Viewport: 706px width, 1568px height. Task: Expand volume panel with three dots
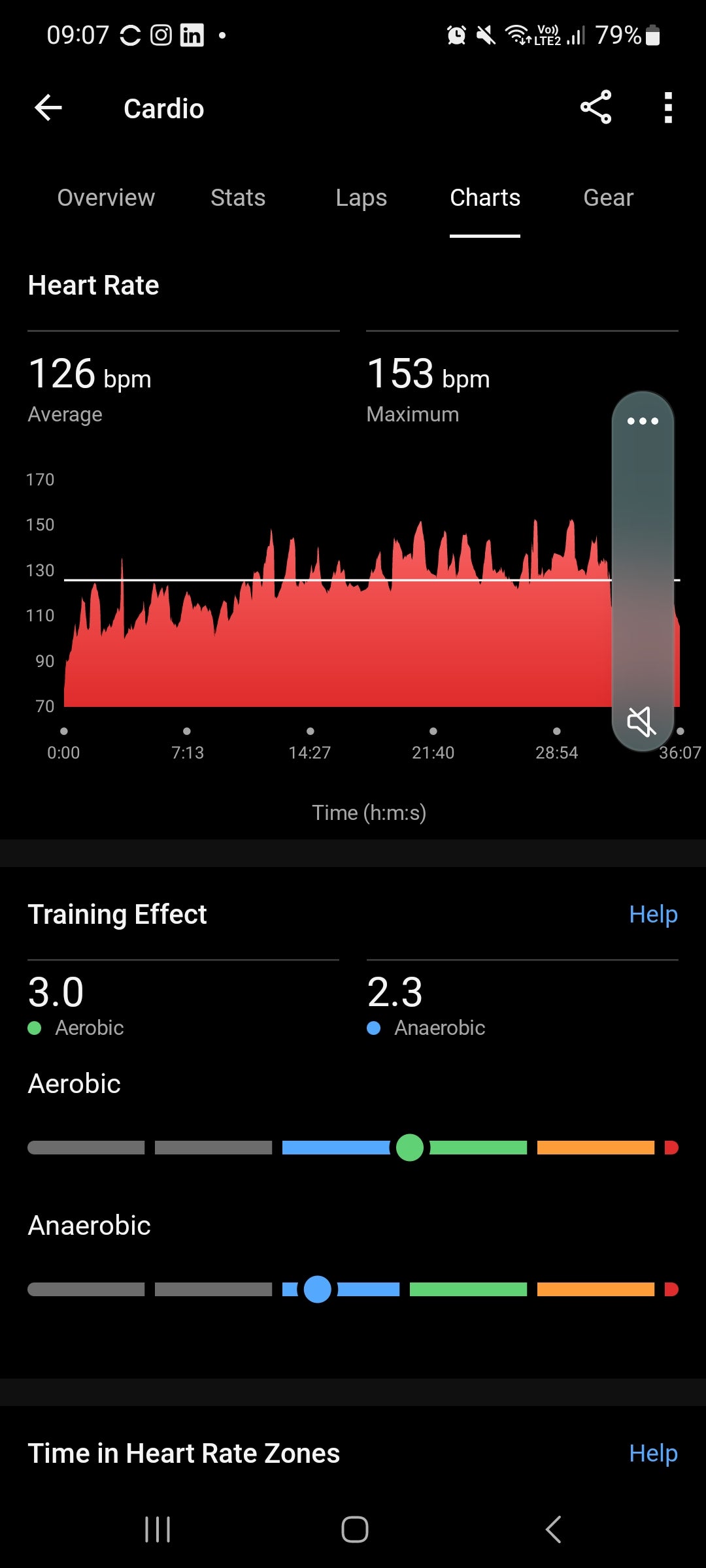coord(643,421)
